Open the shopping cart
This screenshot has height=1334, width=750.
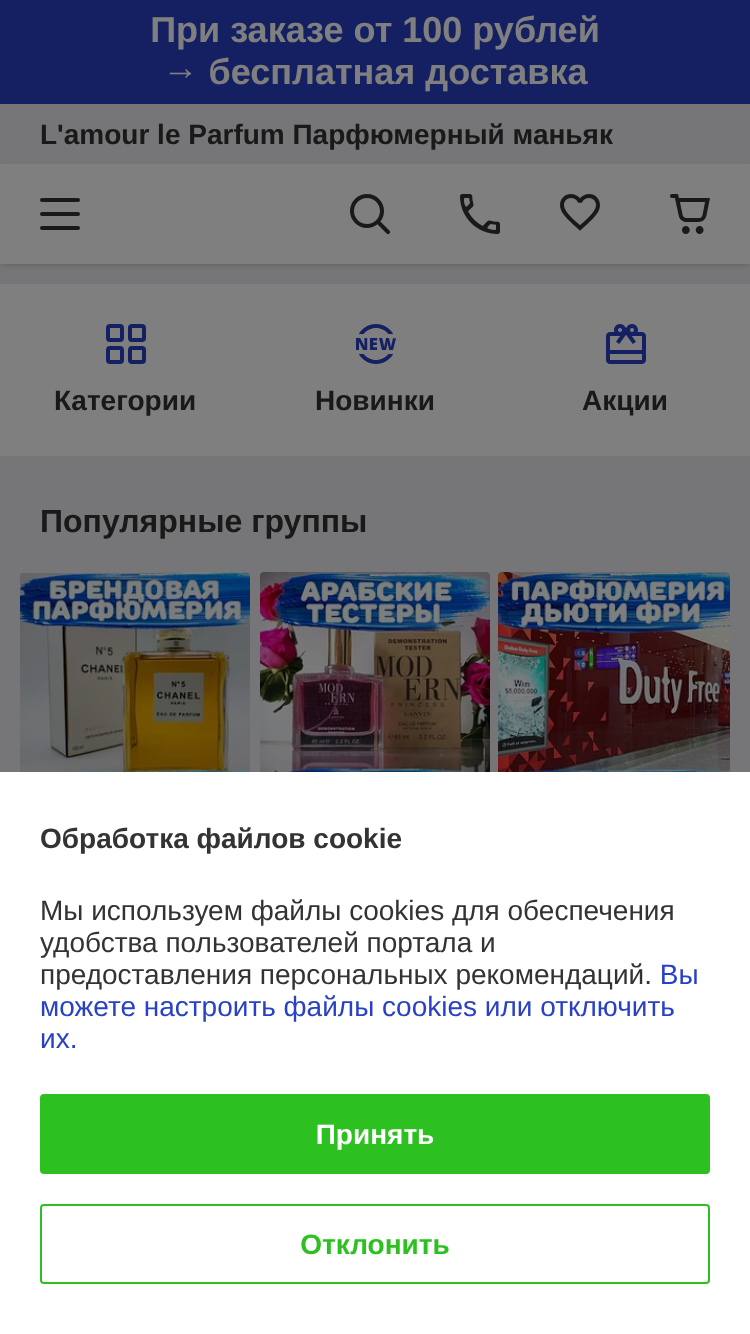[690, 214]
